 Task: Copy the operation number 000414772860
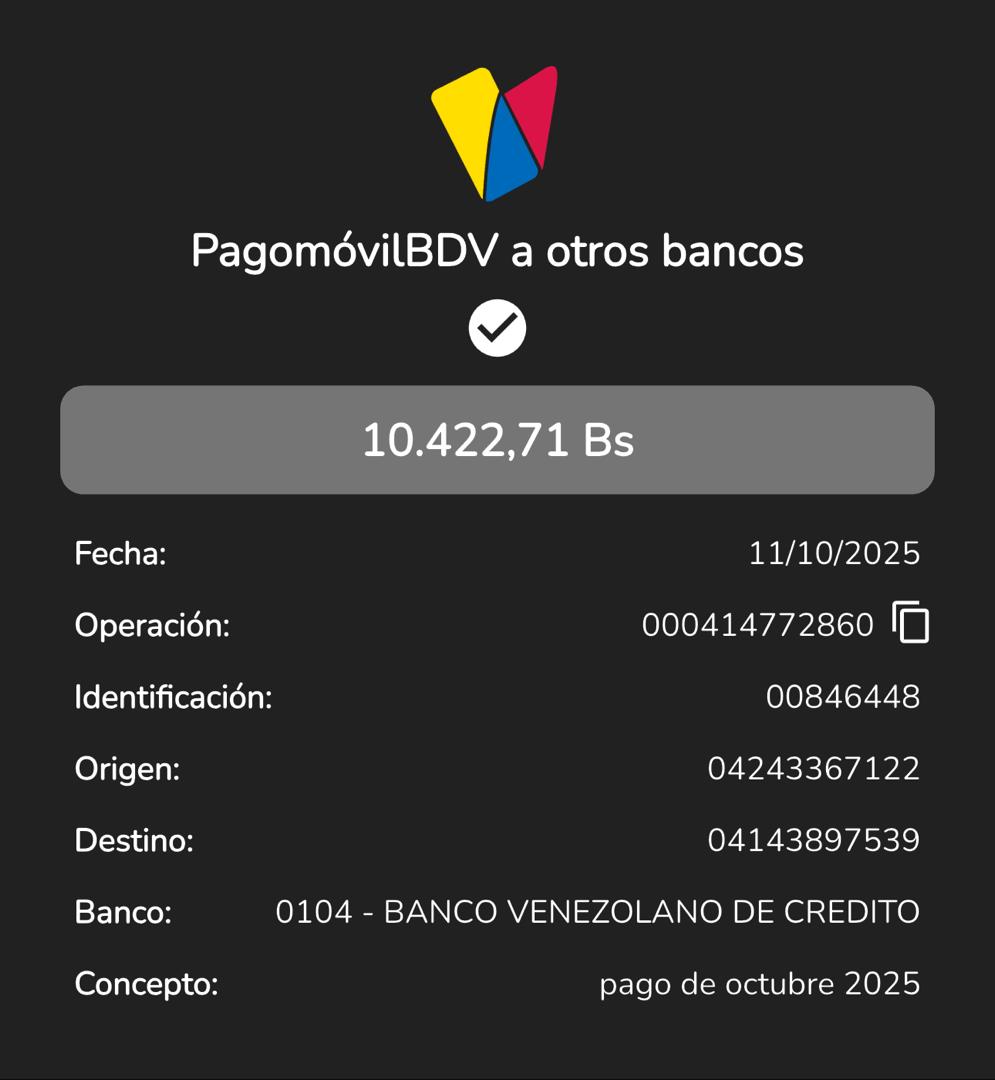click(911, 623)
